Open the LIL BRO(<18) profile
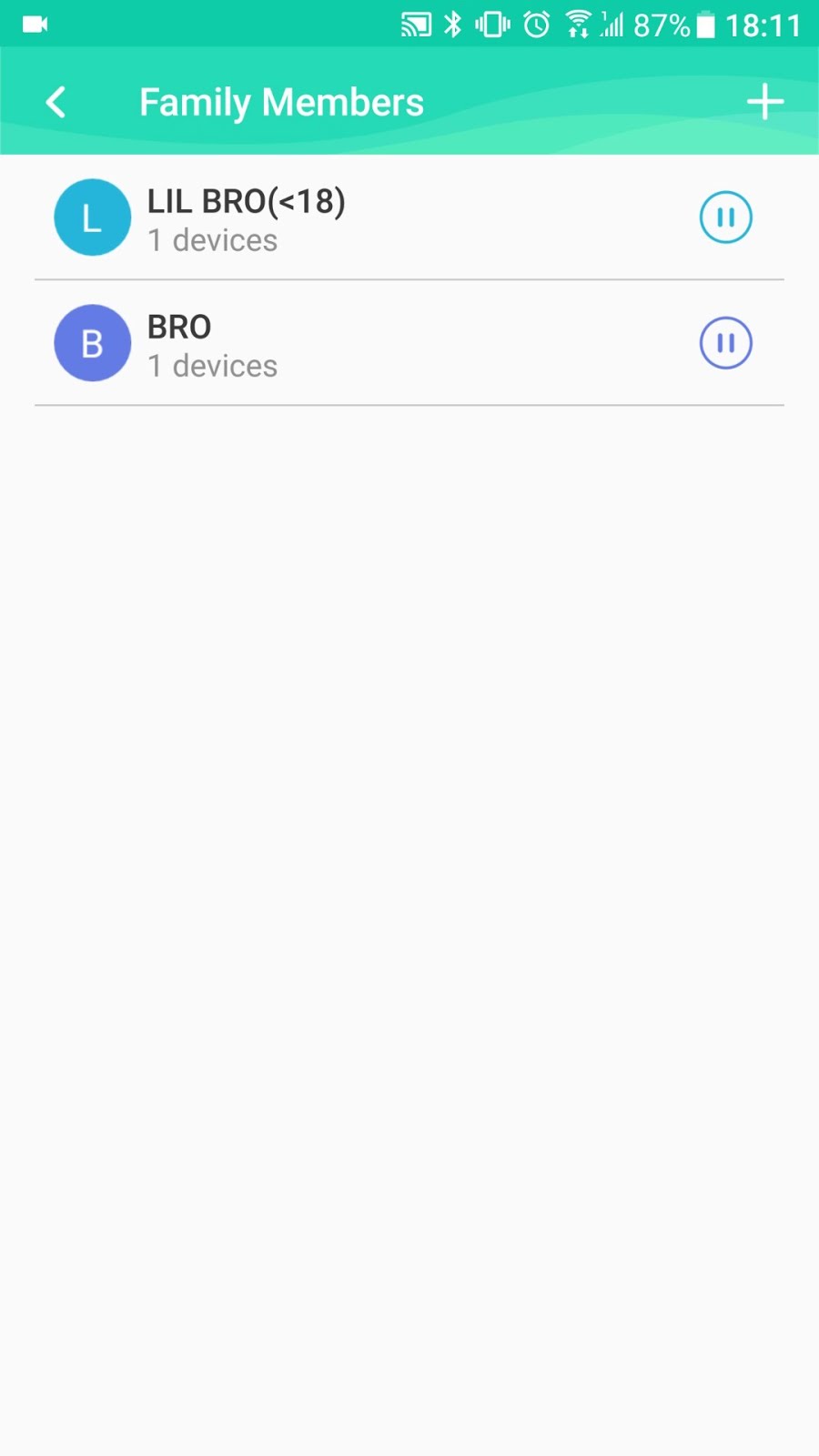This screenshot has height=1456, width=819. [x=246, y=219]
